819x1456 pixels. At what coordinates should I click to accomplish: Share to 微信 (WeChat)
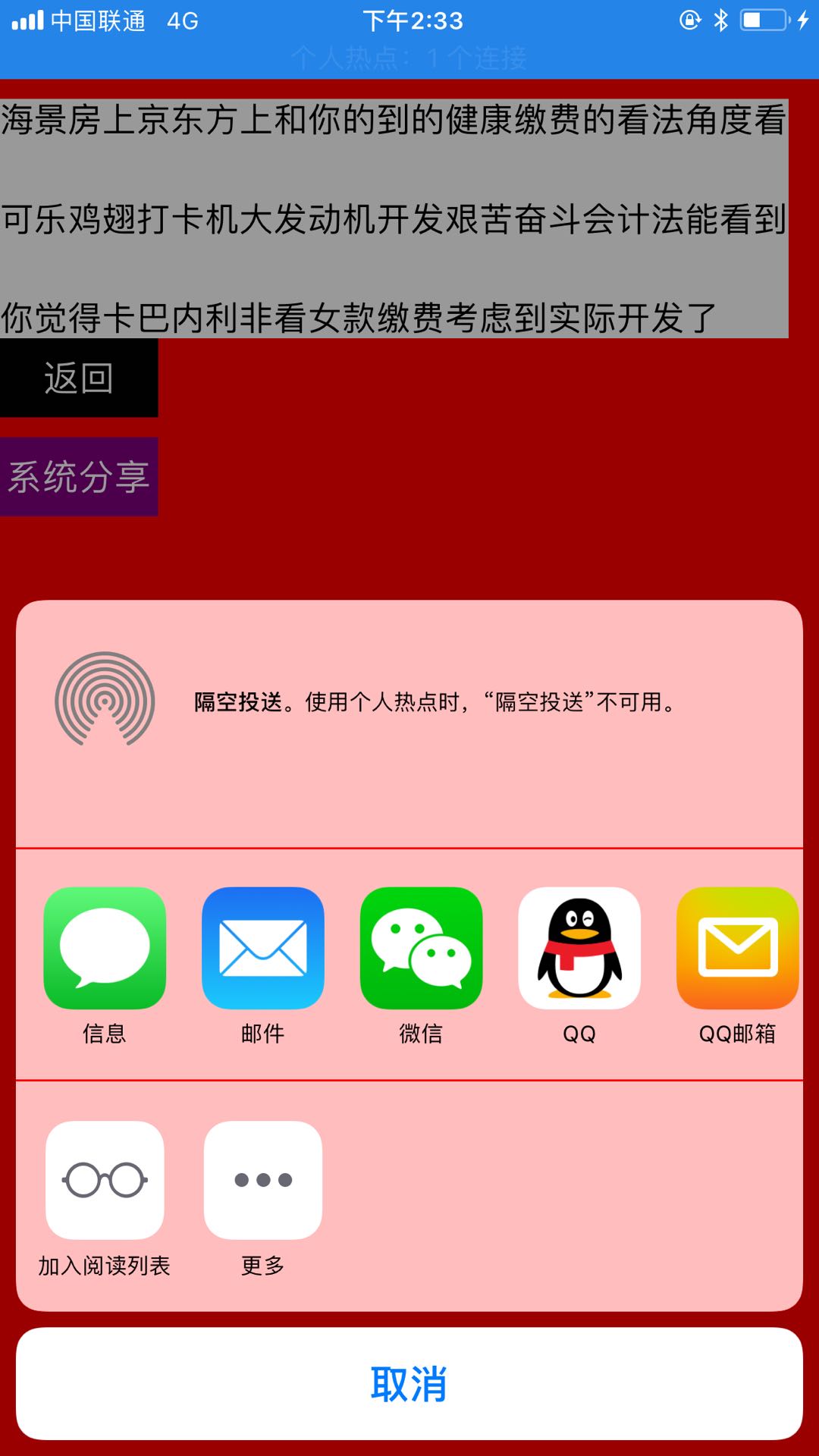pos(421,948)
